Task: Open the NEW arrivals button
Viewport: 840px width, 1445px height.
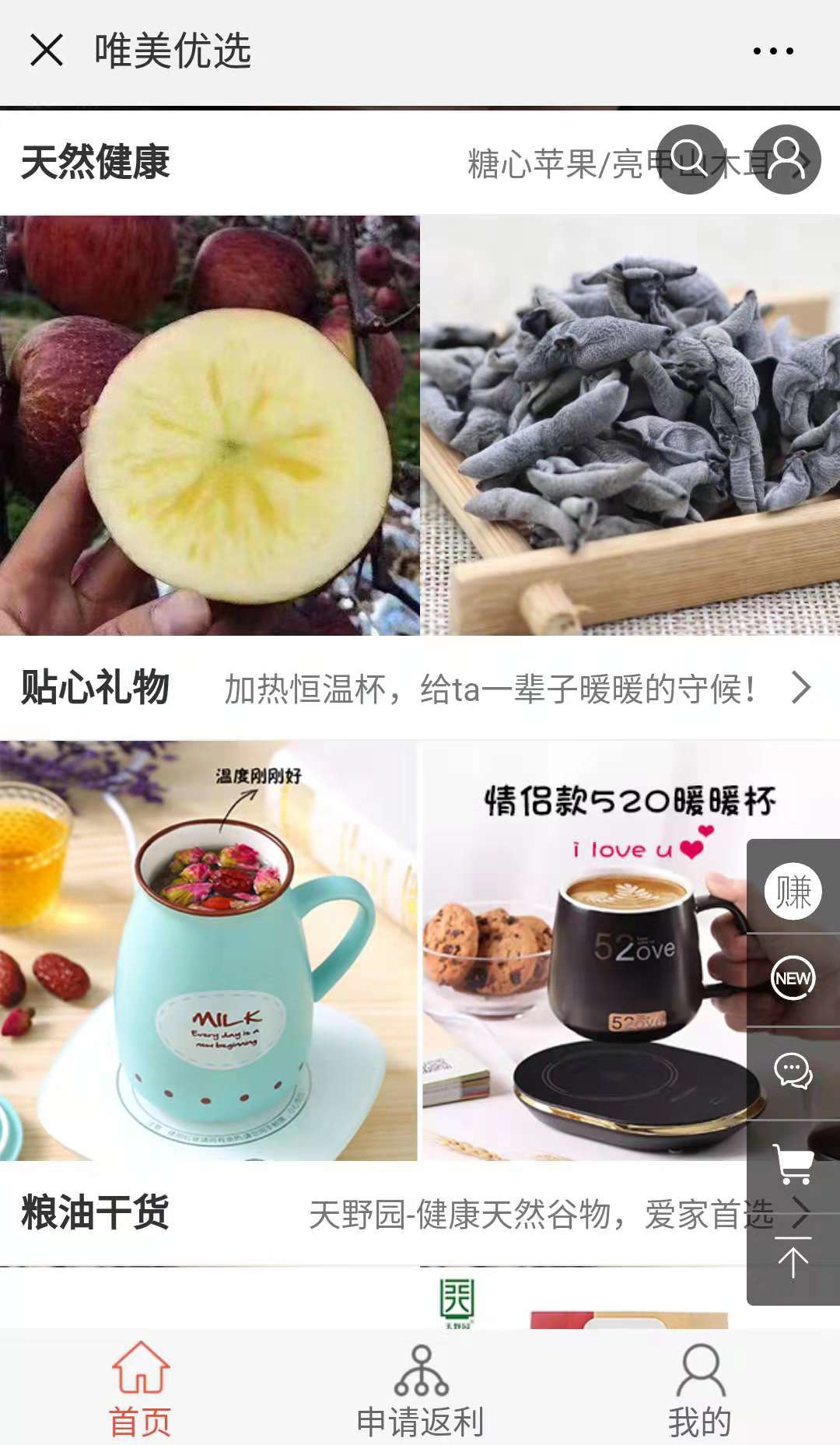Action: point(793,978)
